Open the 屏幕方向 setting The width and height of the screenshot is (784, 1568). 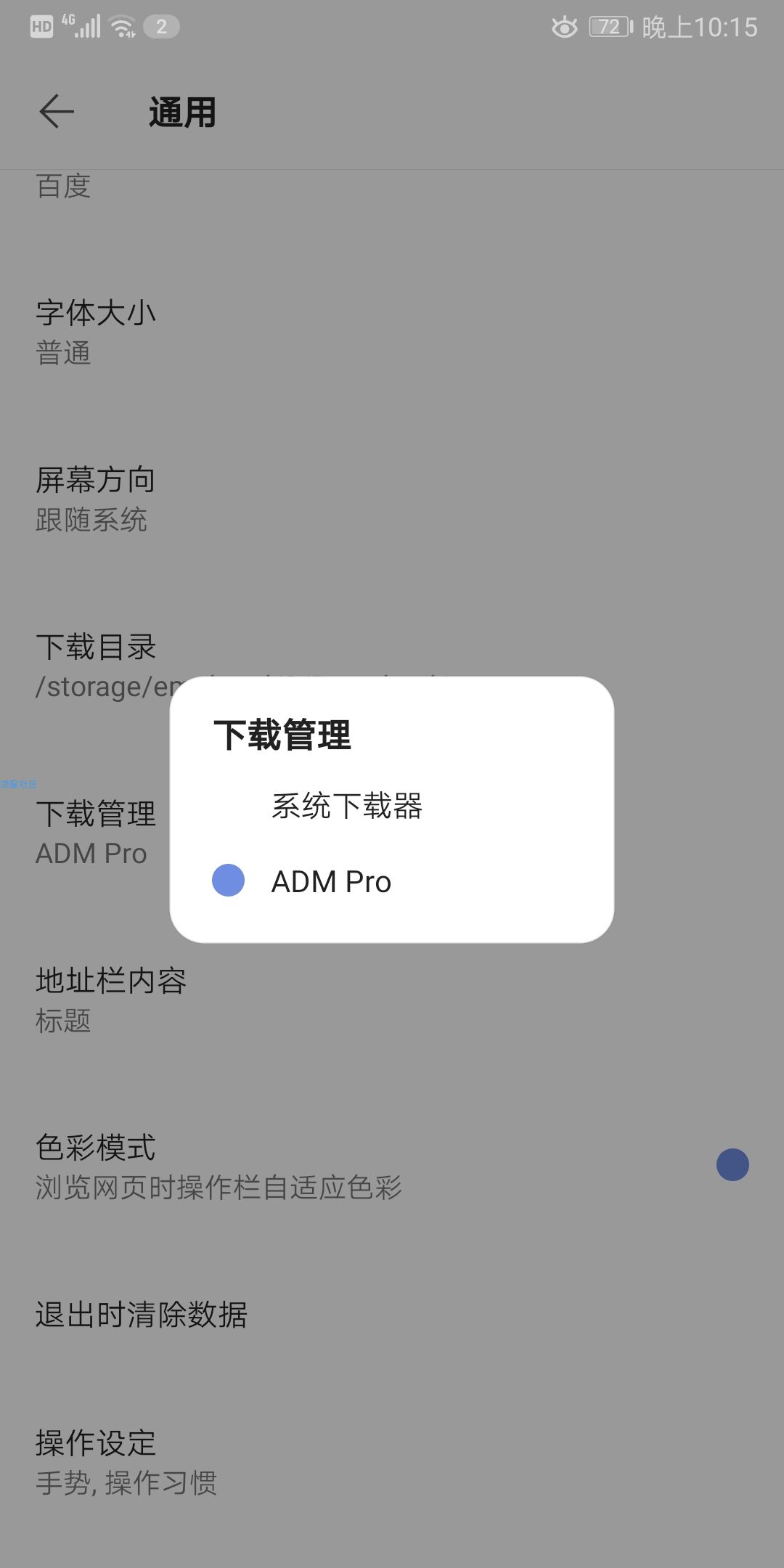(392, 499)
